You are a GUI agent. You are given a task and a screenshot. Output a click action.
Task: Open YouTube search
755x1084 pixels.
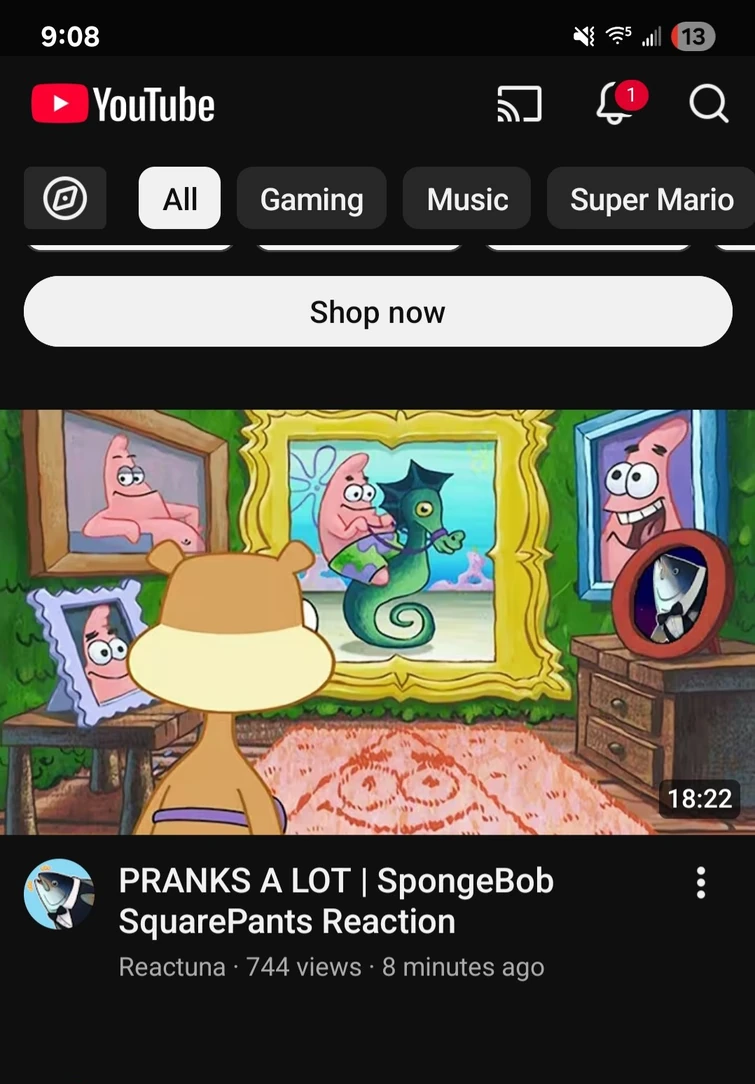pyautogui.click(x=708, y=103)
